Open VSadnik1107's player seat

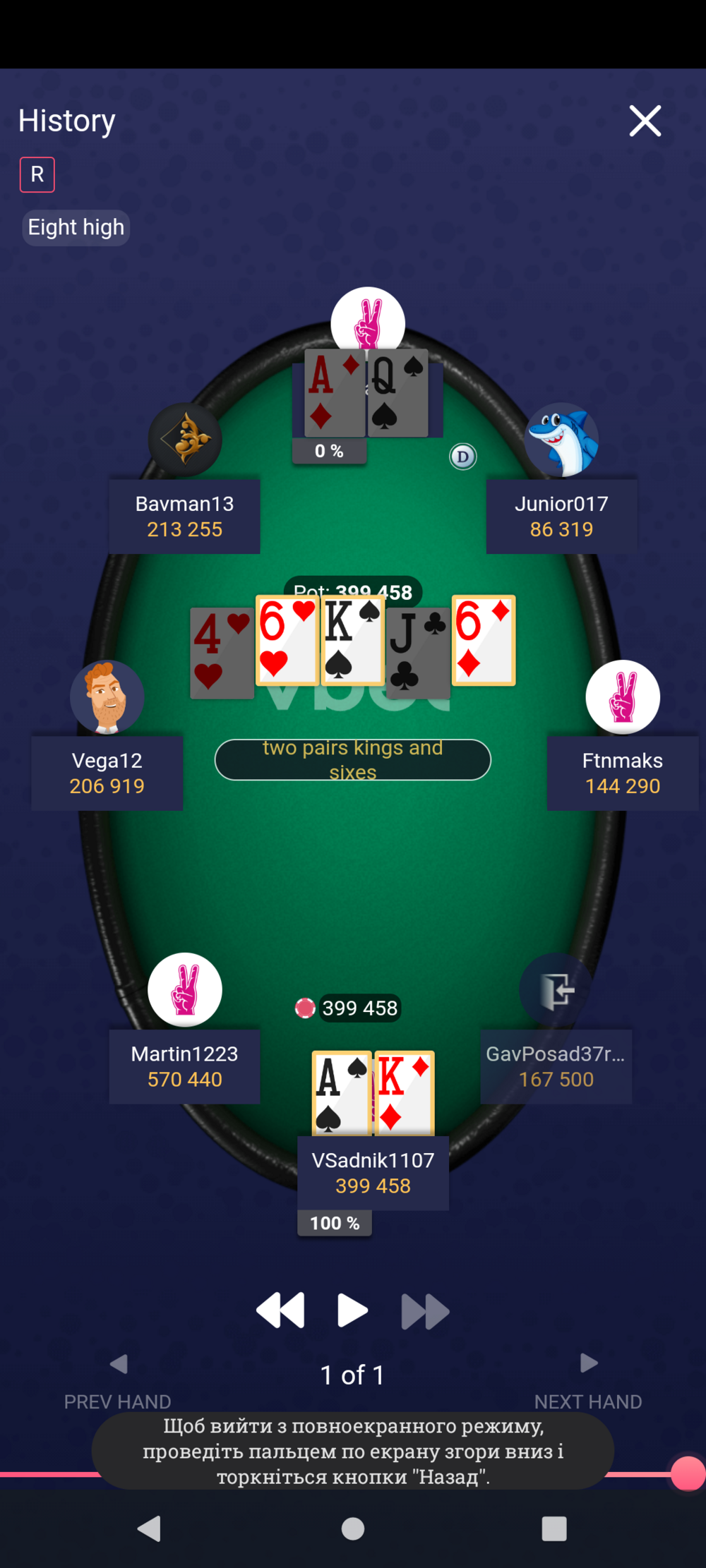click(x=373, y=1172)
